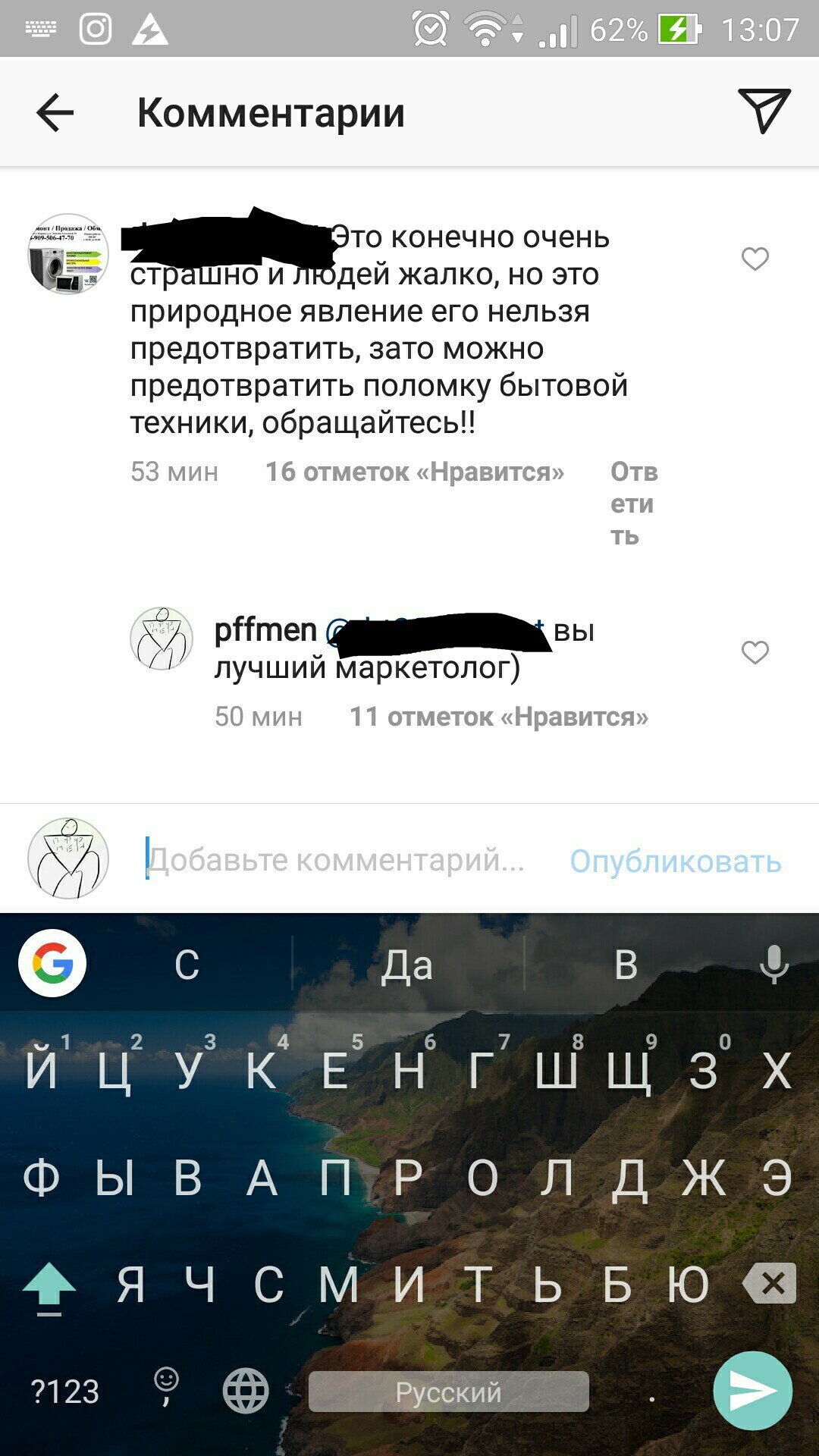Open Google search on keyboard
This screenshot has width=819, height=1456.
52,963
